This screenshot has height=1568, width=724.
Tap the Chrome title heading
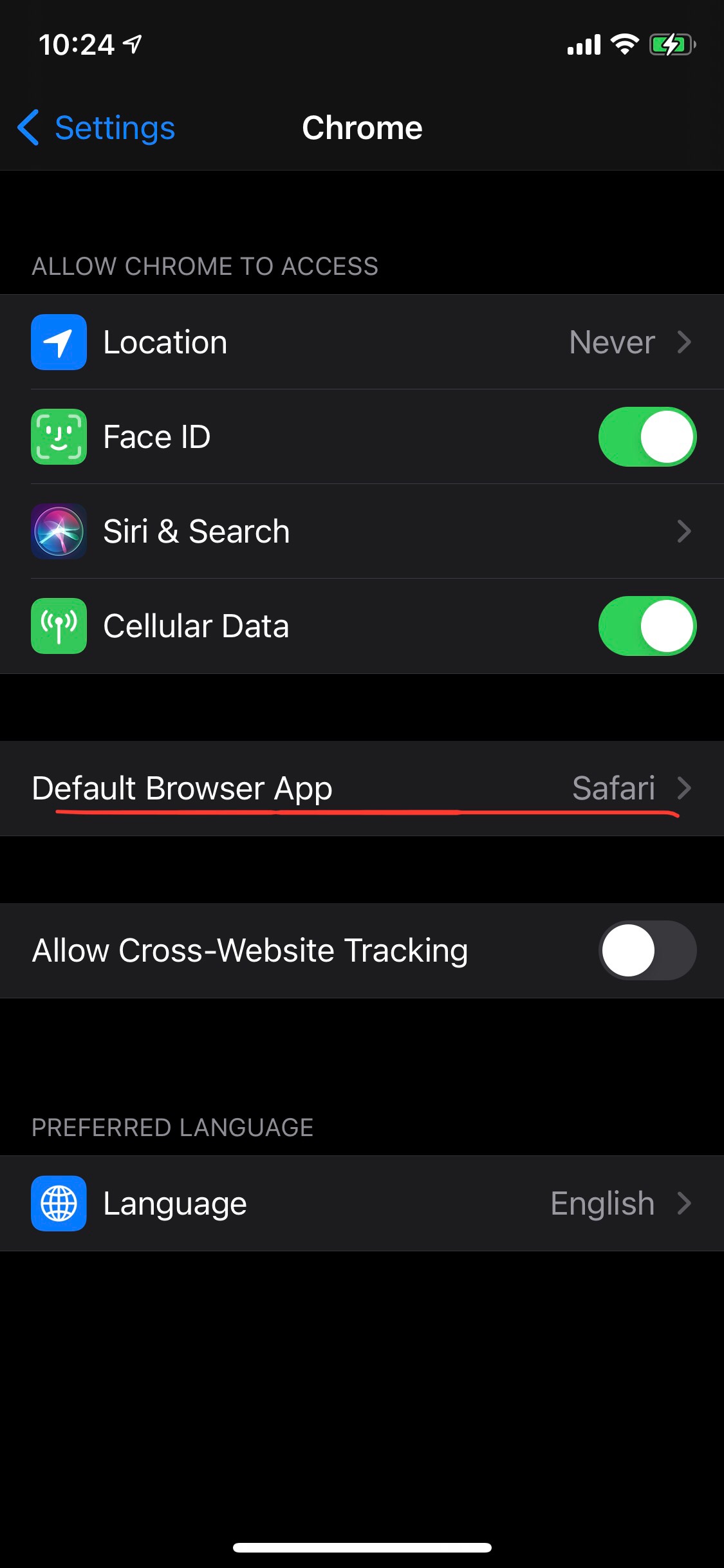(x=362, y=128)
